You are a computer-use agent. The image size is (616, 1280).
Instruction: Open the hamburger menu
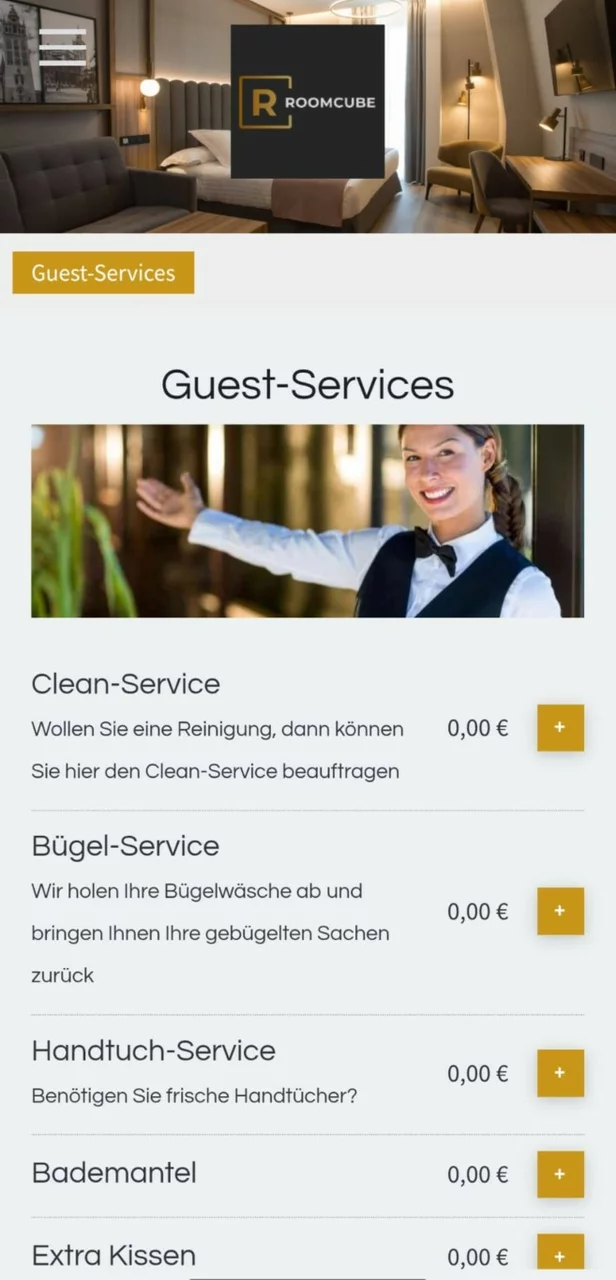[63, 47]
